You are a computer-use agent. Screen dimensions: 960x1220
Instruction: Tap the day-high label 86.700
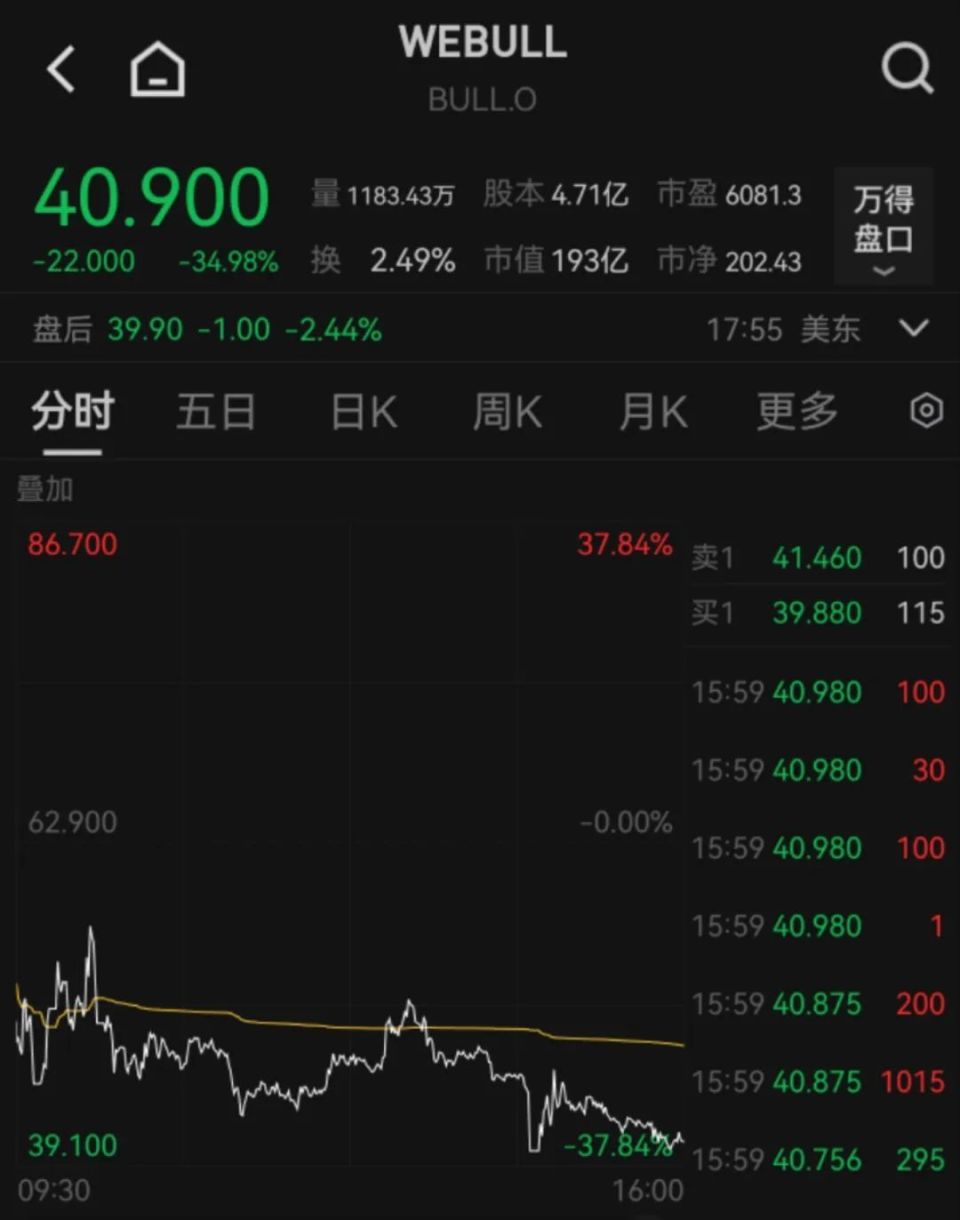click(x=71, y=546)
